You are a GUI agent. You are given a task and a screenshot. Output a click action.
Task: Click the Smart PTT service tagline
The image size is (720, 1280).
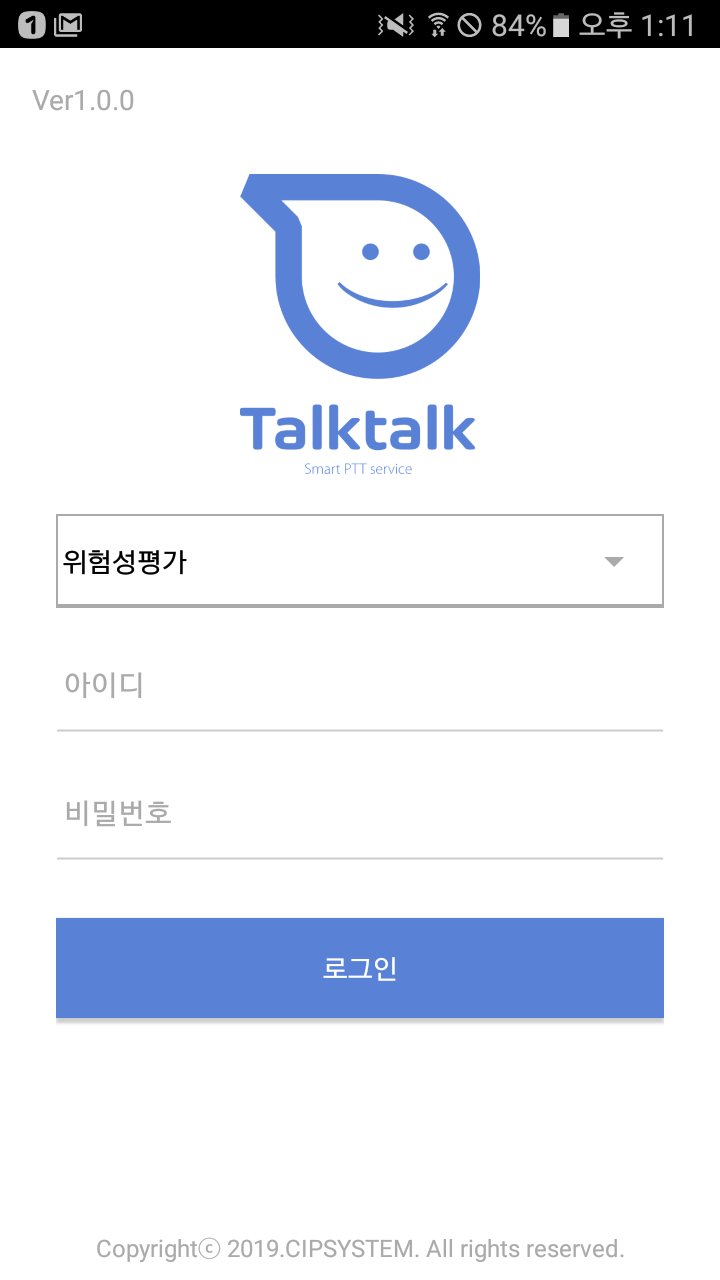(x=360, y=468)
